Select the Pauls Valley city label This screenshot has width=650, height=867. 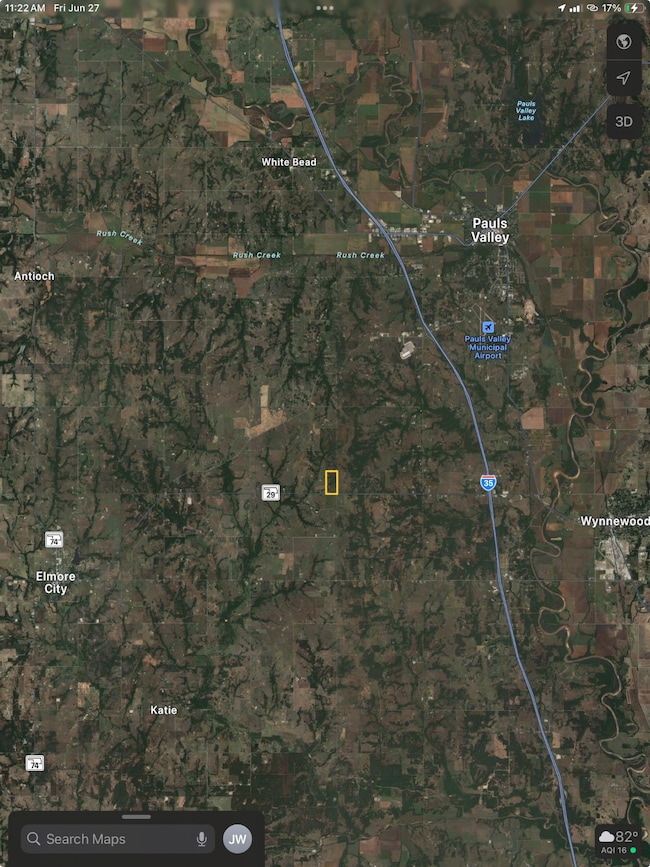coord(490,231)
